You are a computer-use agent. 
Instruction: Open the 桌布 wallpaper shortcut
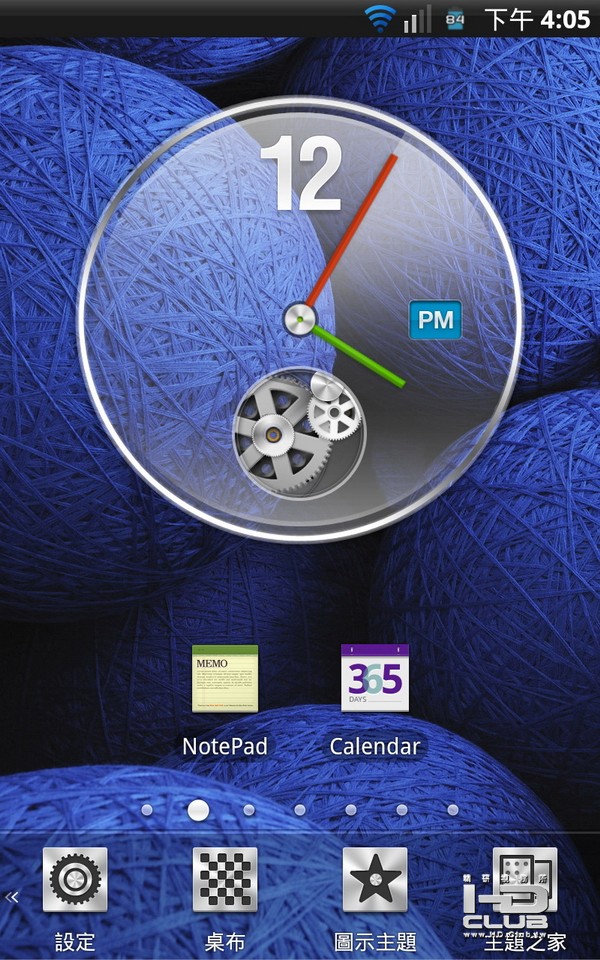(225, 881)
